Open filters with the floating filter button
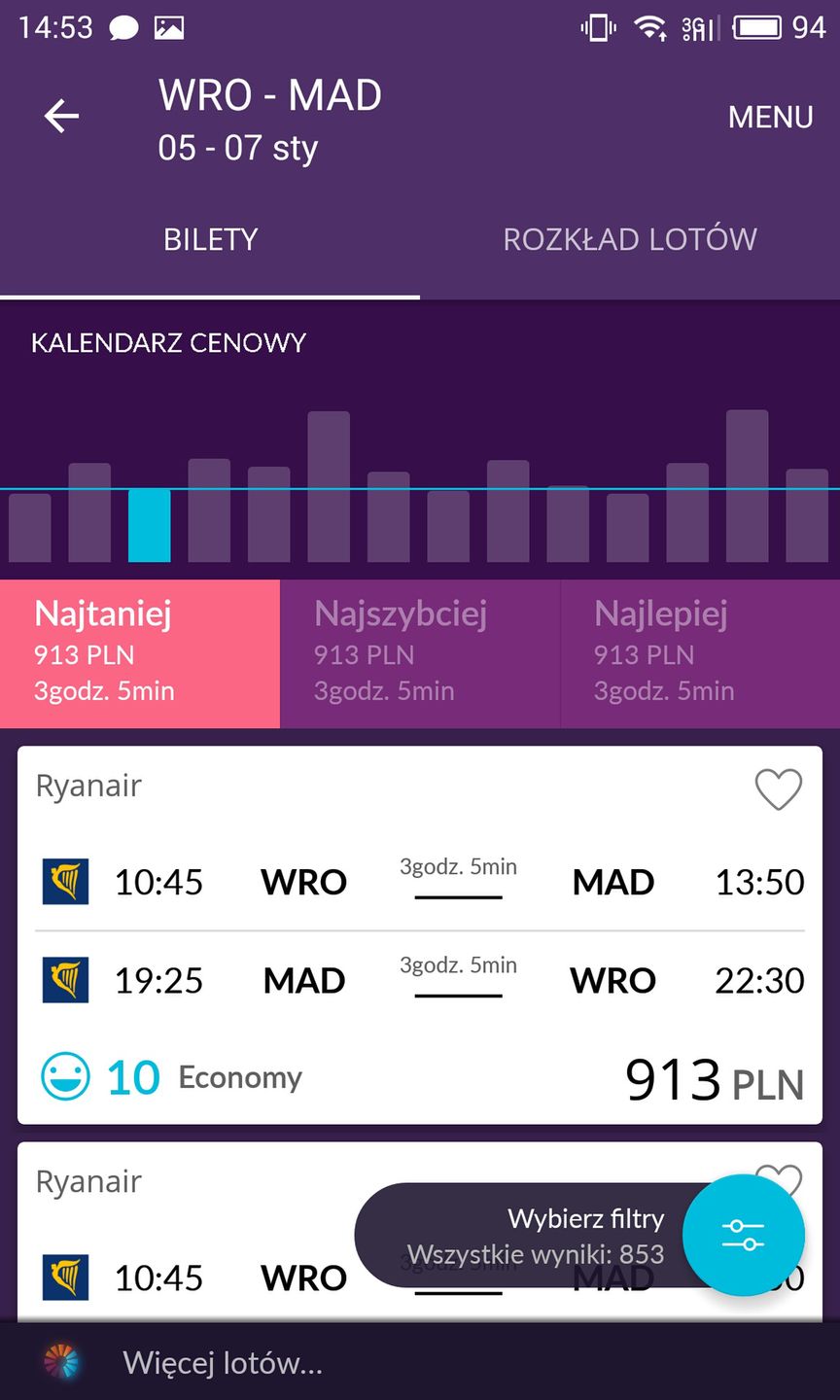This screenshot has height=1400, width=840. coord(744,1235)
